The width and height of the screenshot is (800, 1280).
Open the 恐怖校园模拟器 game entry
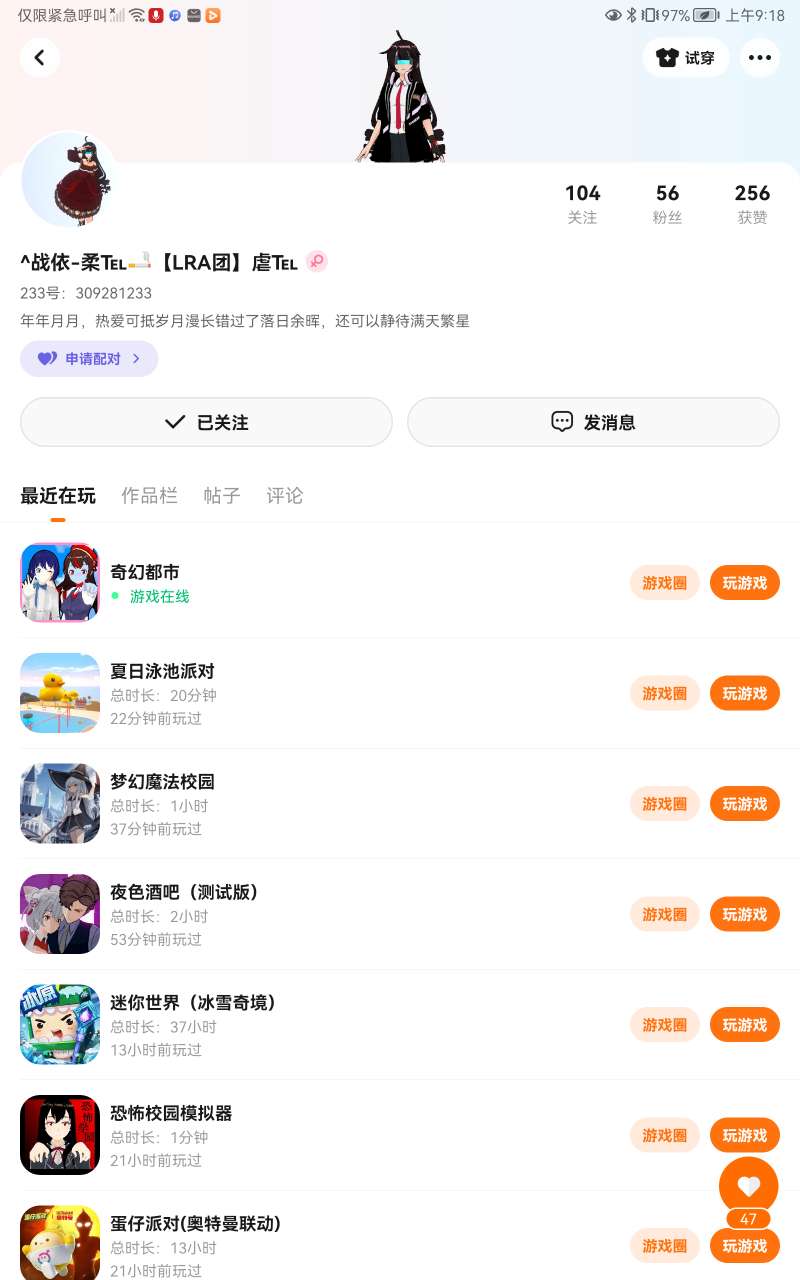(171, 1113)
